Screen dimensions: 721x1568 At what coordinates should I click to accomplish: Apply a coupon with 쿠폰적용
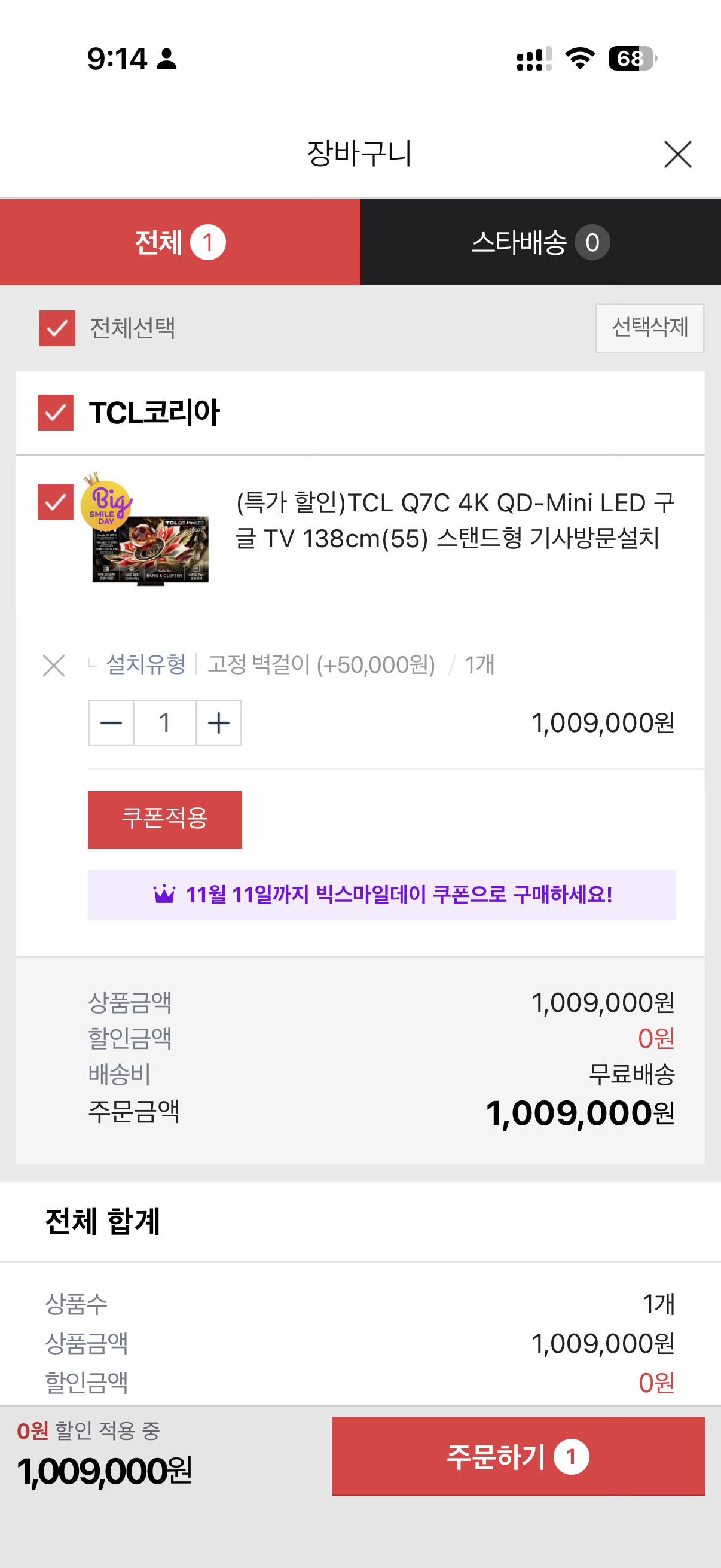click(165, 819)
